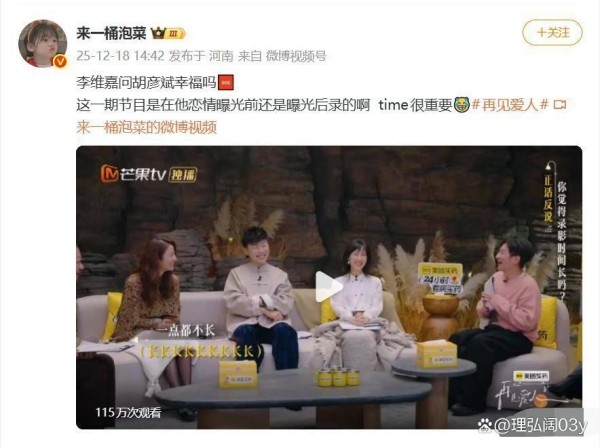
Task: Open the 微博视频号 source link
Action: click(x=297, y=55)
